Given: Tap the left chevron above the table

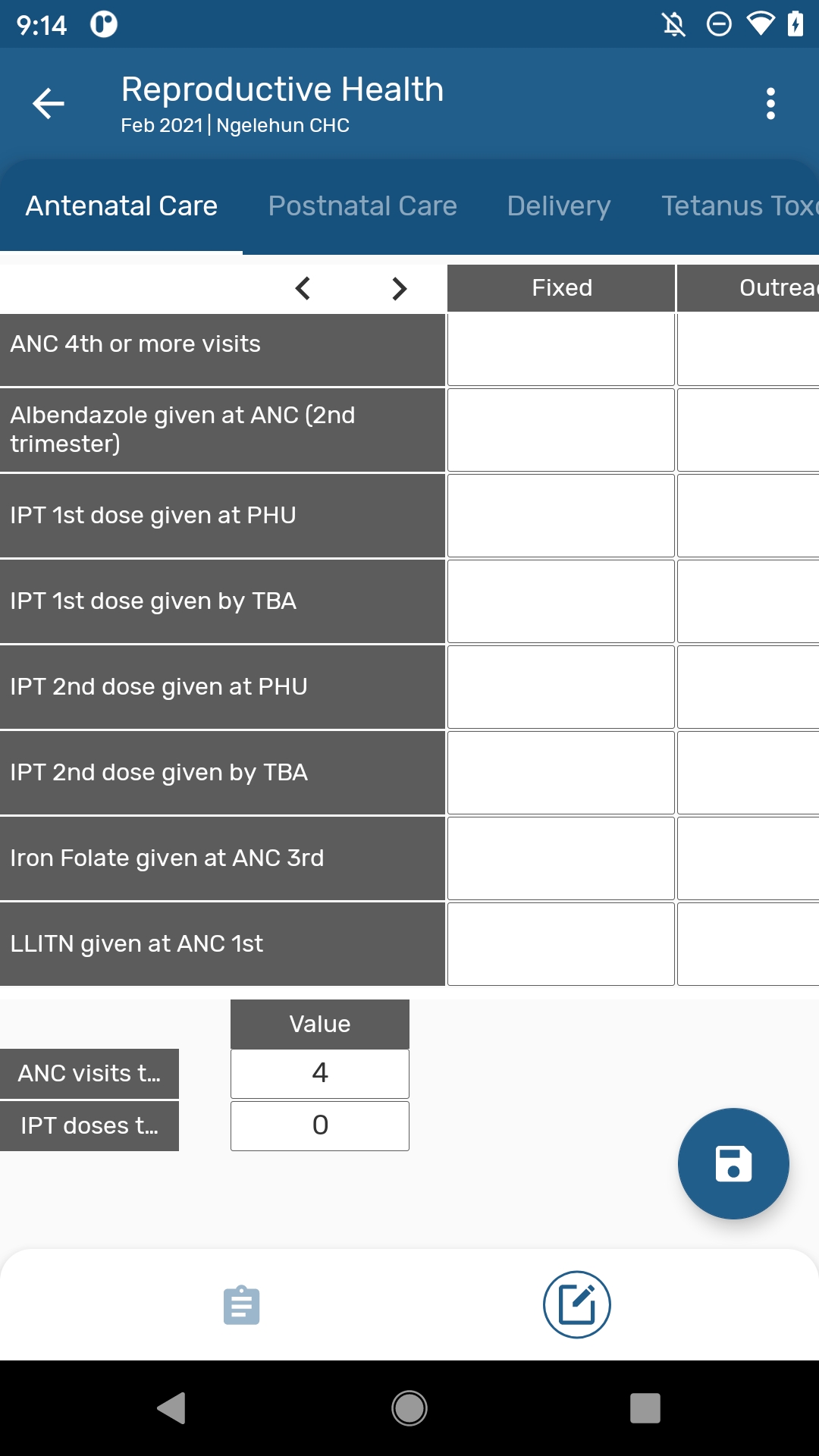Looking at the screenshot, I should click(303, 288).
